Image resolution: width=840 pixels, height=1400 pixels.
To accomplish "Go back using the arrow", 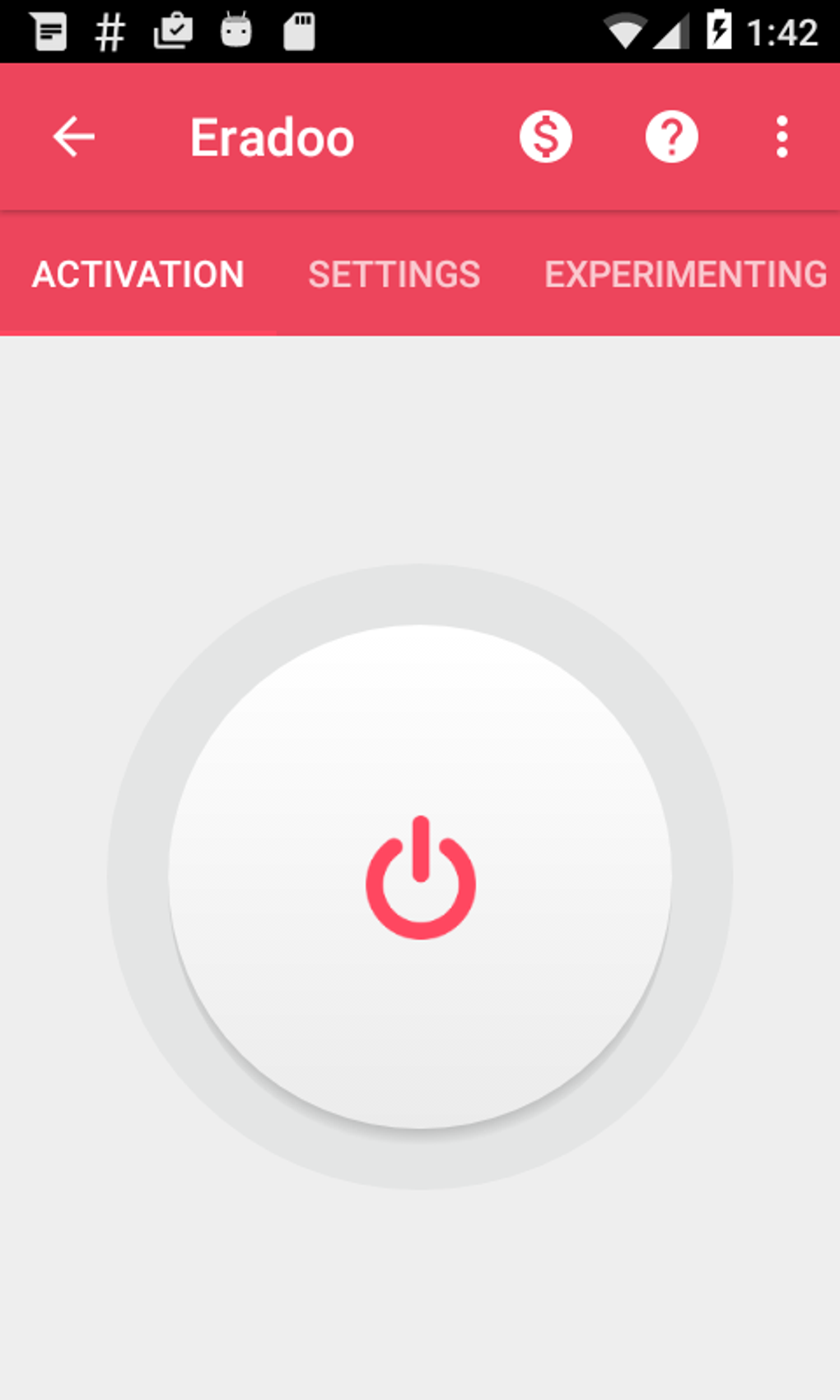I will point(74,137).
